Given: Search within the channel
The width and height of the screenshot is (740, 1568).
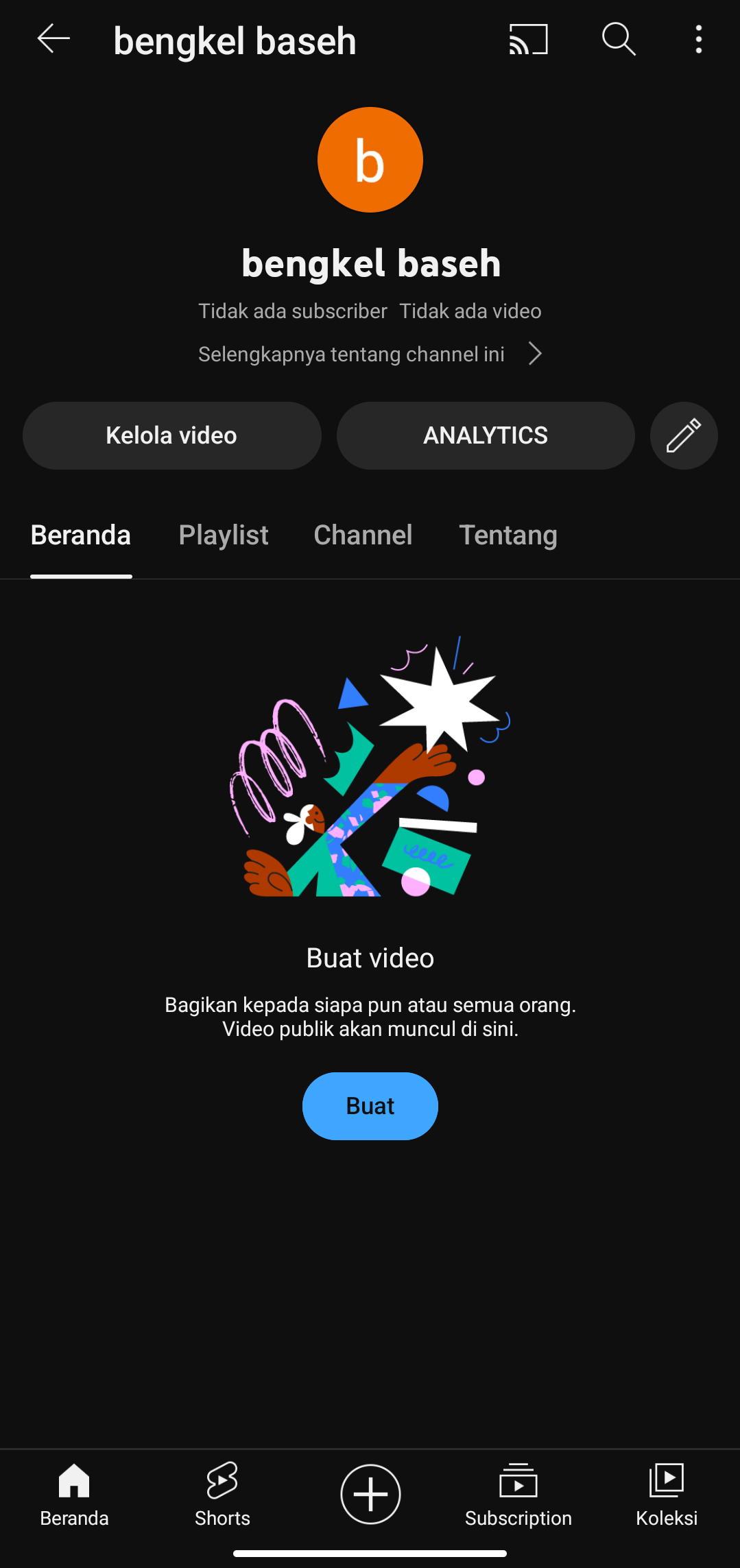Looking at the screenshot, I should pyautogui.click(x=619, y=39).
